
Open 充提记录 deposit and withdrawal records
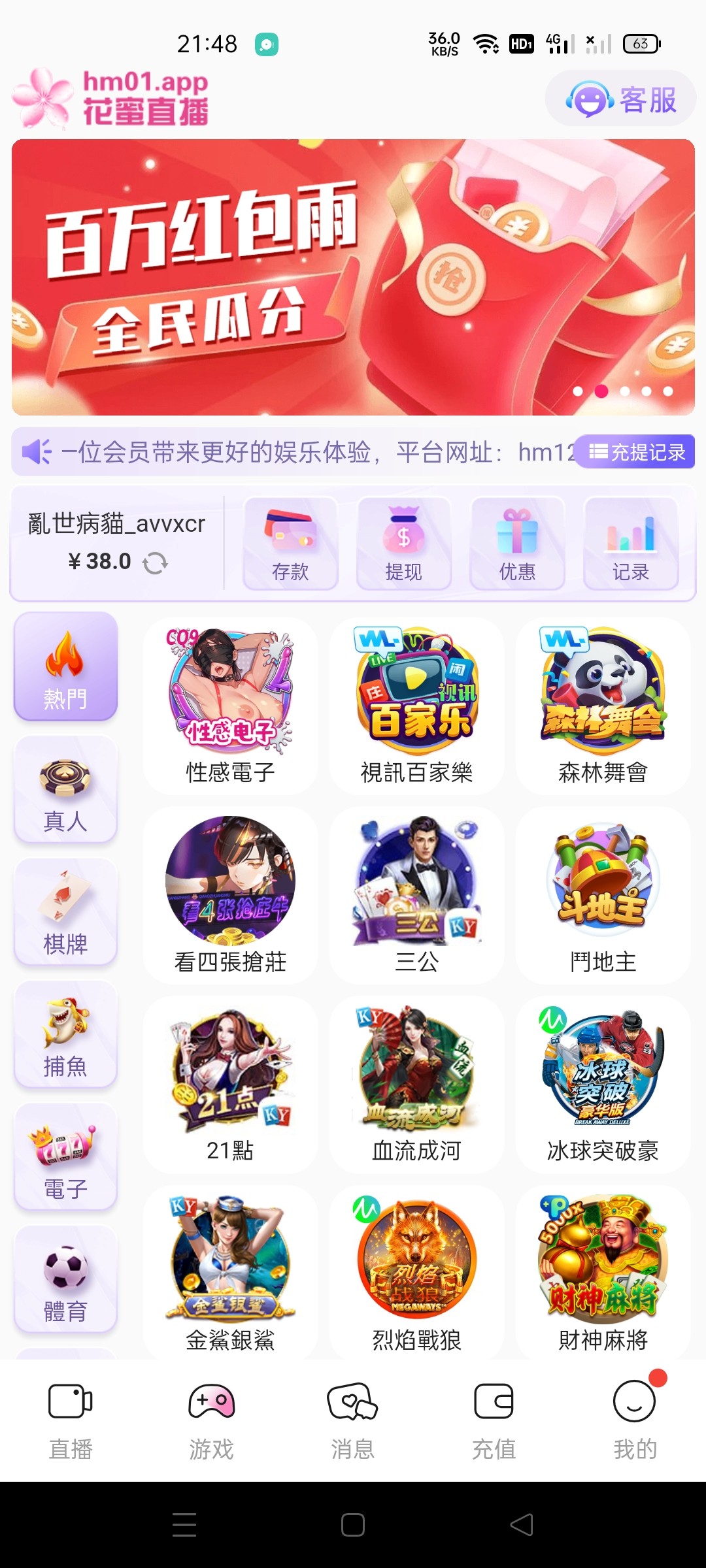pos(637,452)
